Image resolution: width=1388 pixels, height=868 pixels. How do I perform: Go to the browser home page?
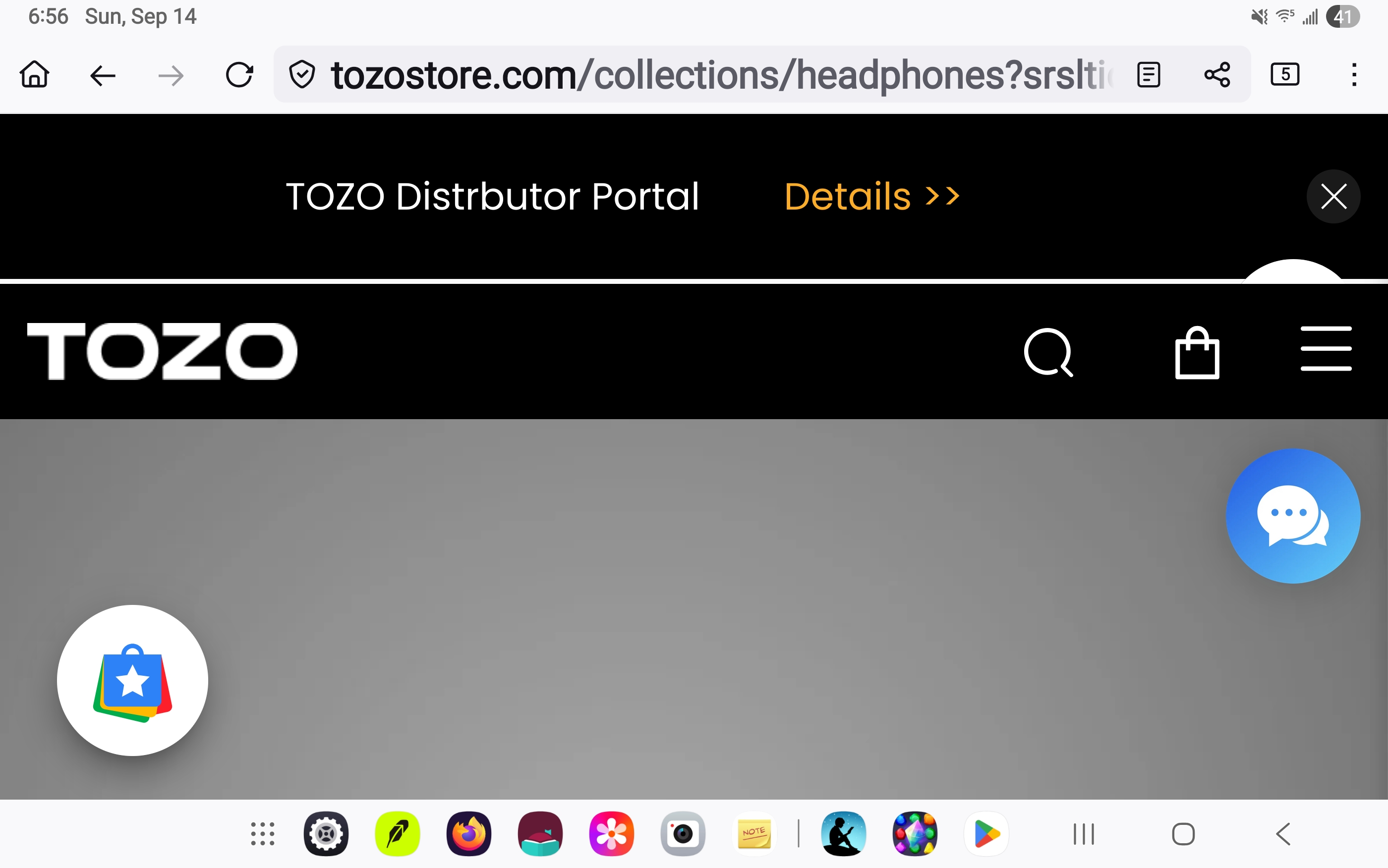35,75
